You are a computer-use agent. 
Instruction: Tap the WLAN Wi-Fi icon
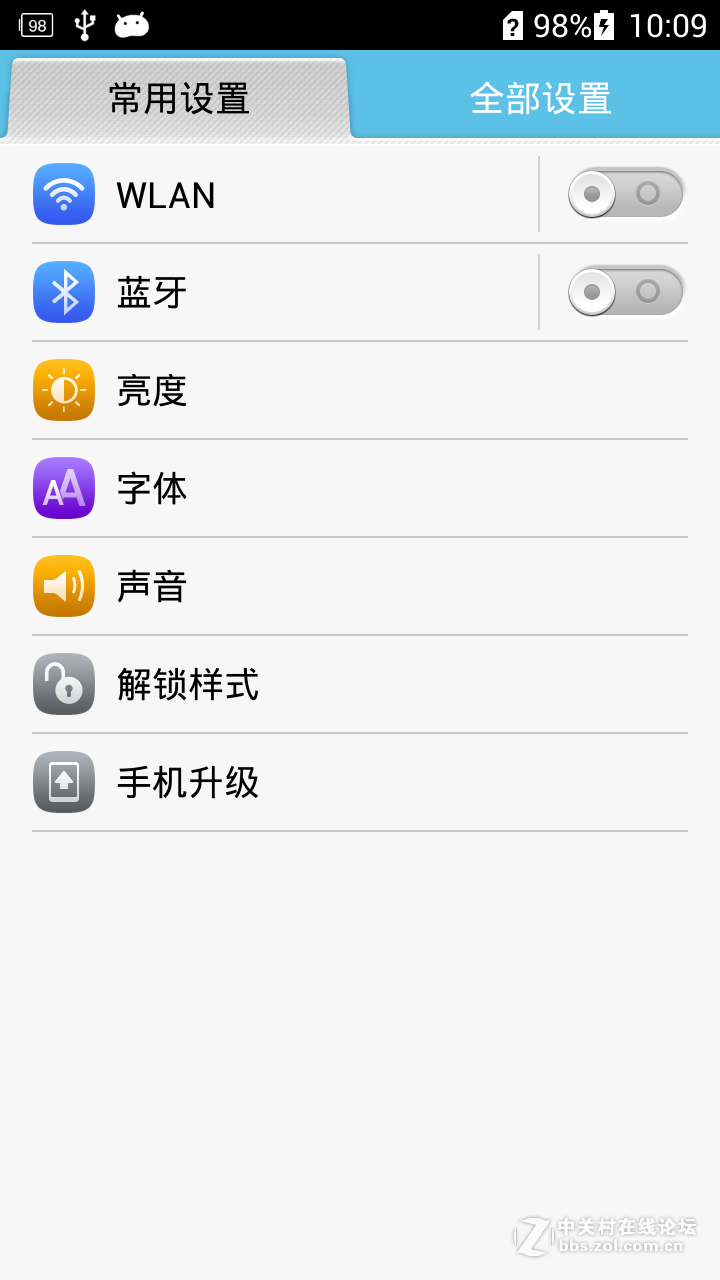(x=64, y=194)
